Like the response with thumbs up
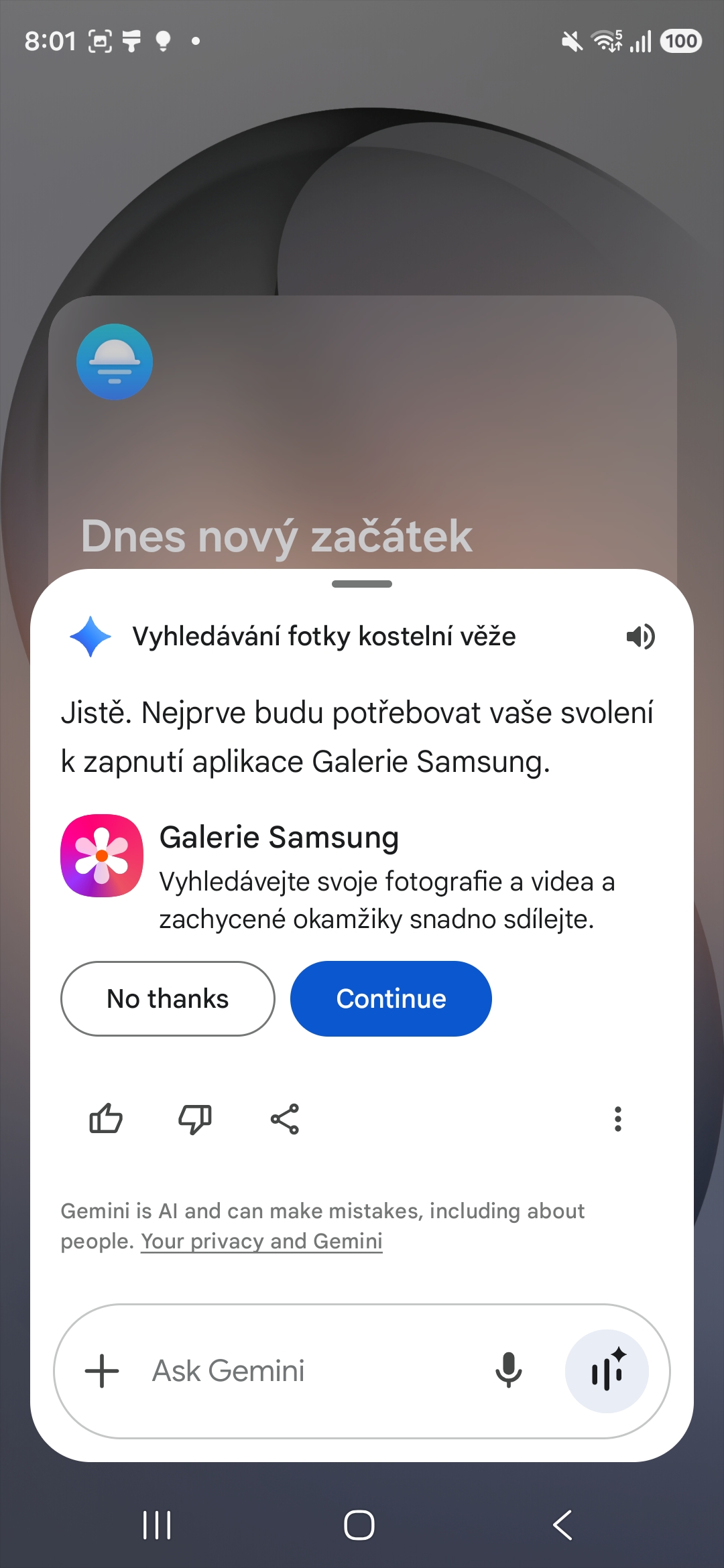Image resolution: width=724 pixels, height=1568 pixels. pyautogui.click(x=106, y=1119)
